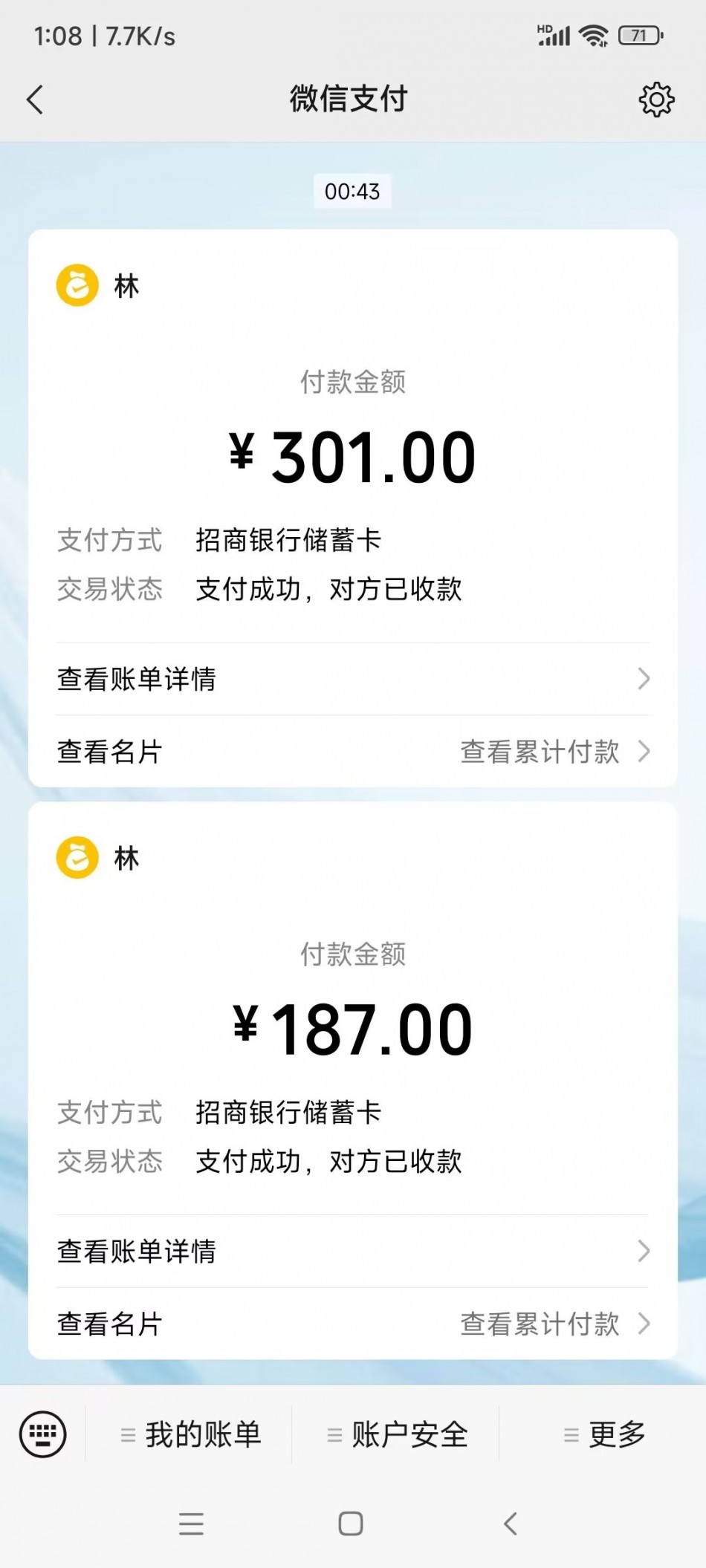Tap 查看名片 on the ¥187.00 card

click(110, 1324)
